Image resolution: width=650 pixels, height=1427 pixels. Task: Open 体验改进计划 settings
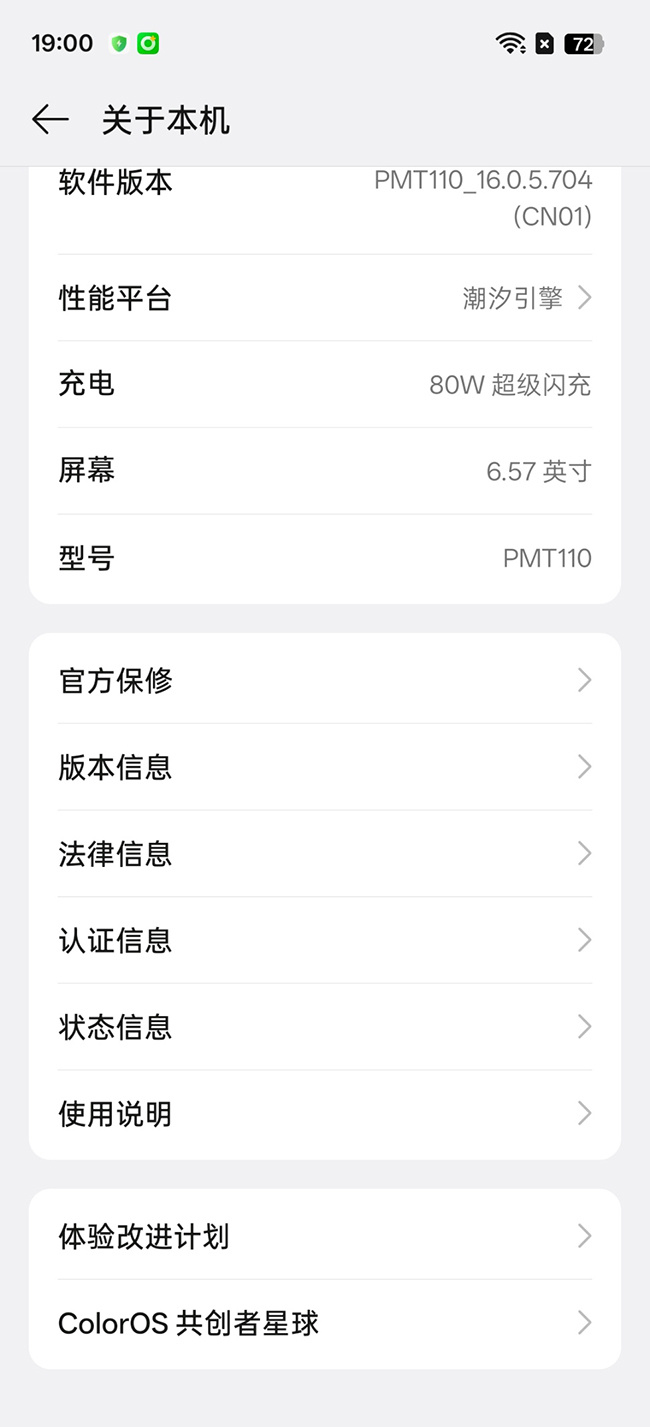325,1237
